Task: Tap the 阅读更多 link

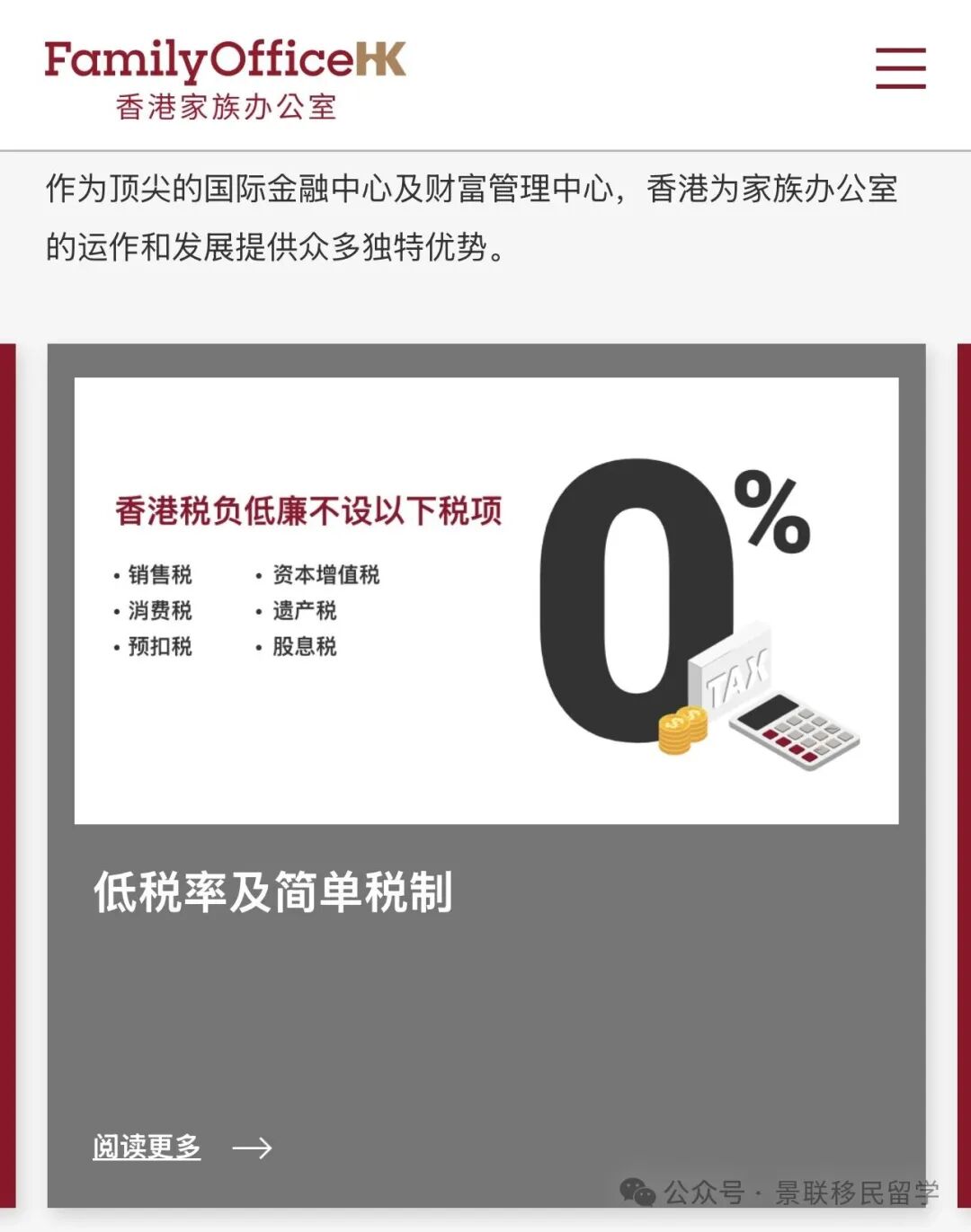Action: tap(147, 1147)
